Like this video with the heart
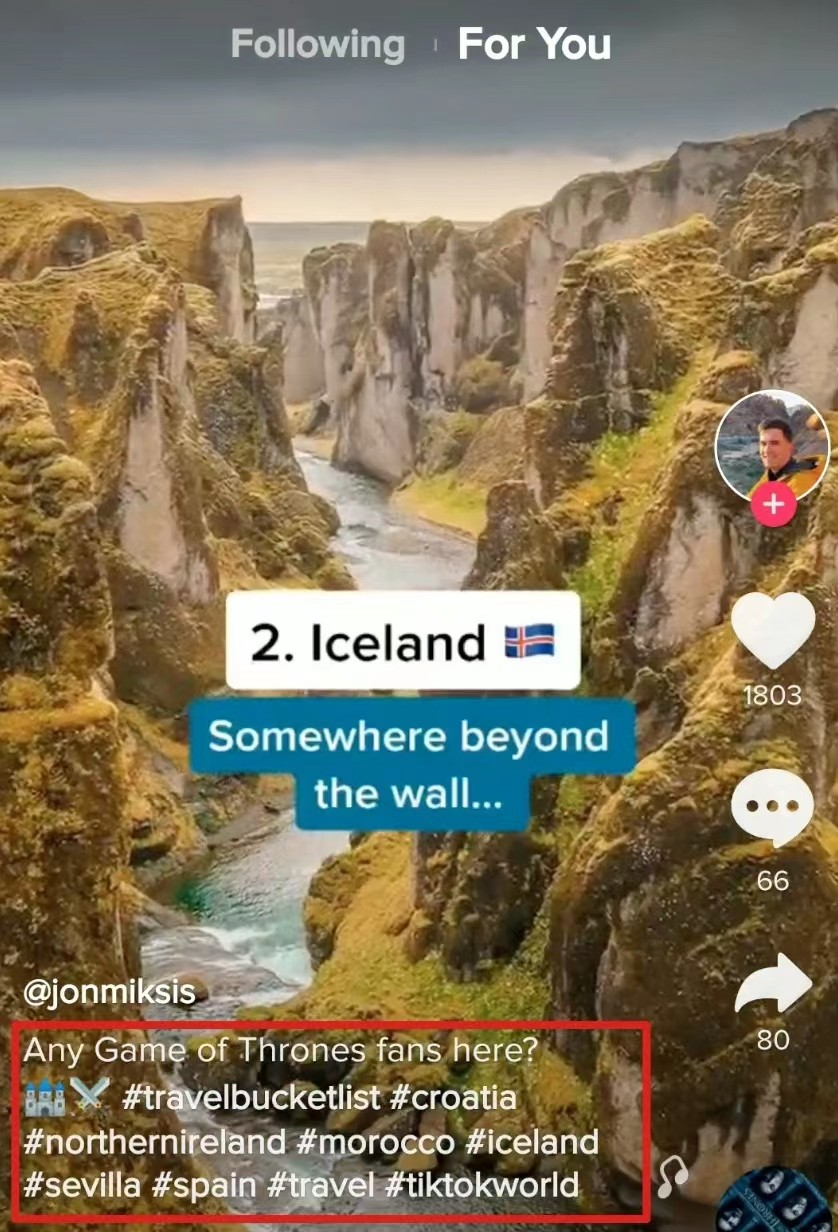Image resolution: width=838 pixels, height=1232 pixels. point(772,631)
